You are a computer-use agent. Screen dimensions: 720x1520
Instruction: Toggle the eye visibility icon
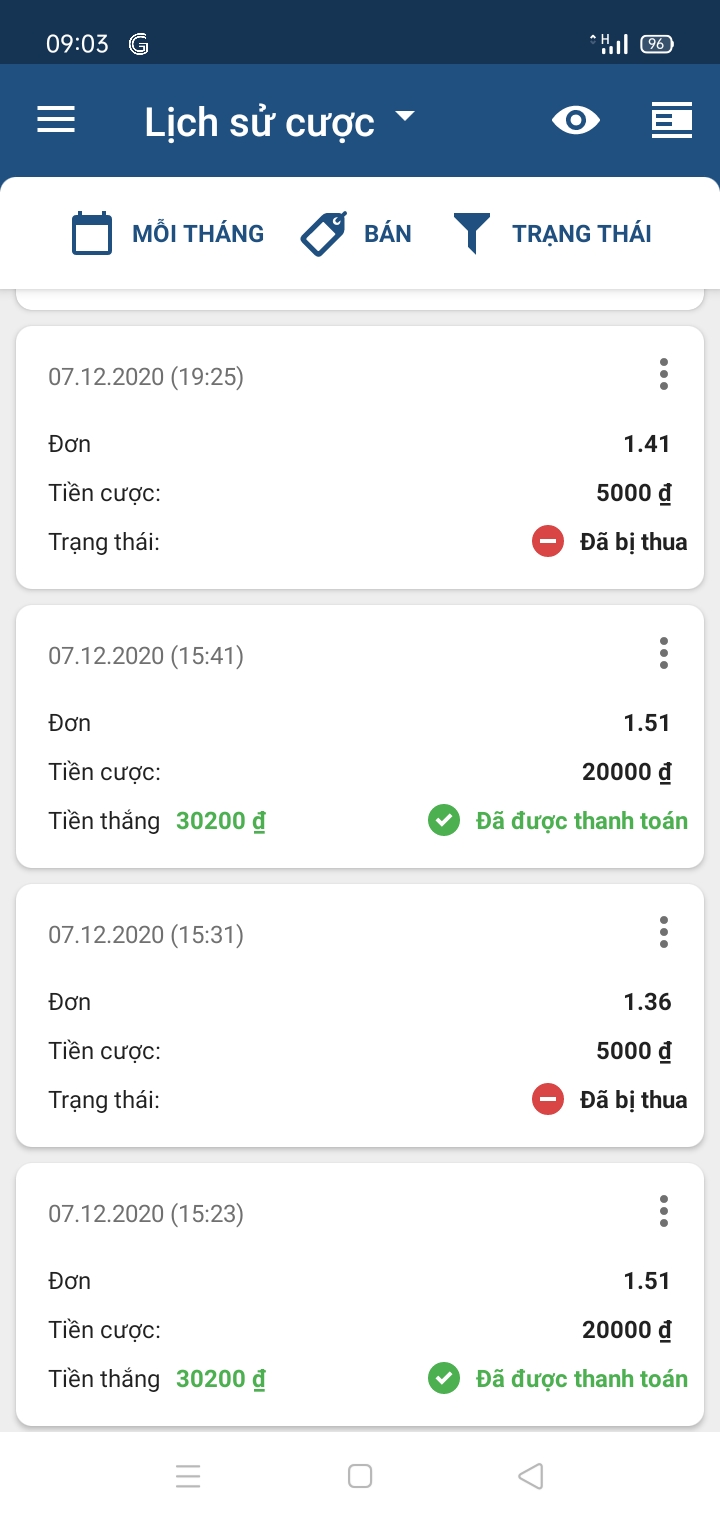(576, 121)
